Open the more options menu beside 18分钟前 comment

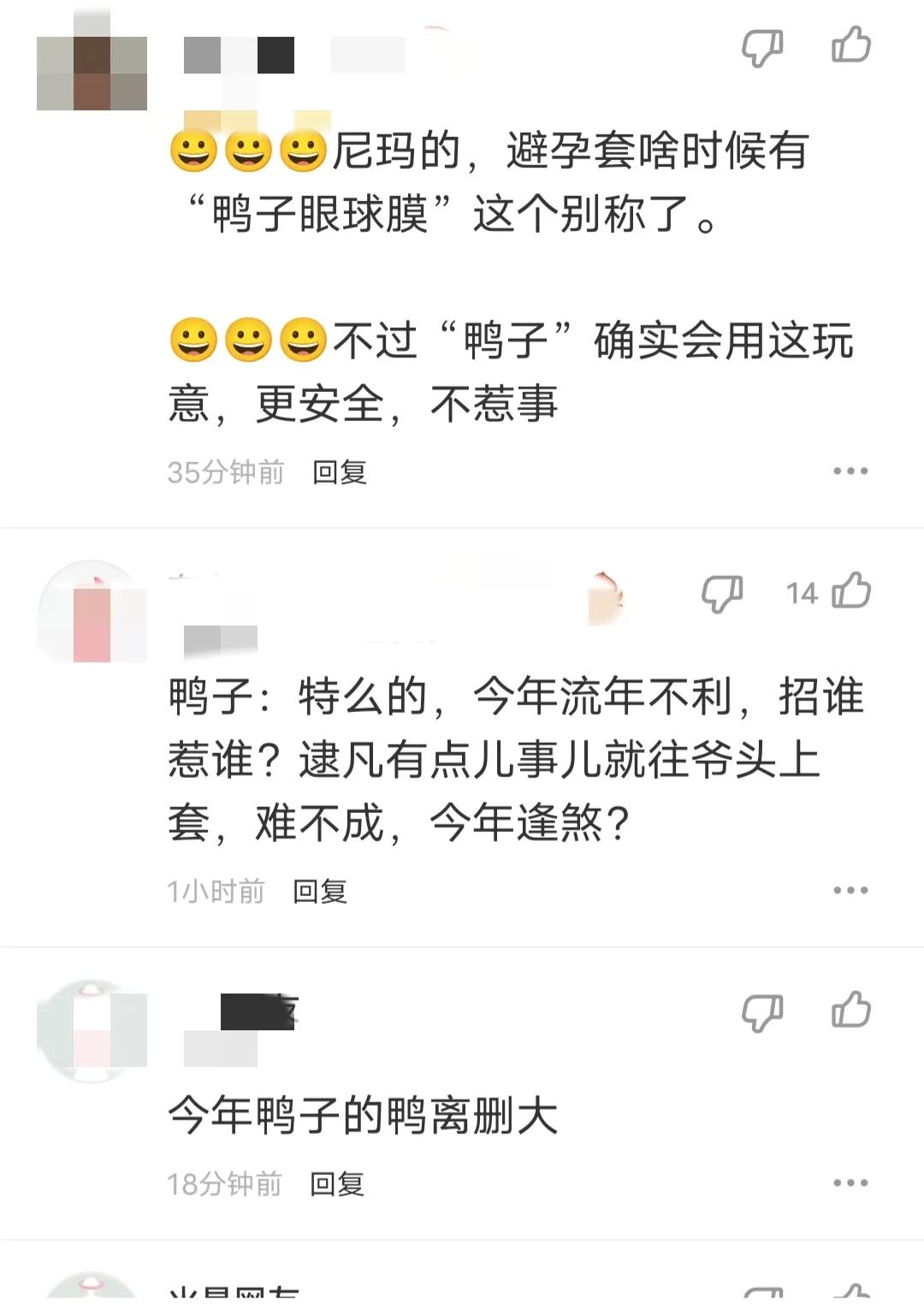[851, 1183]
